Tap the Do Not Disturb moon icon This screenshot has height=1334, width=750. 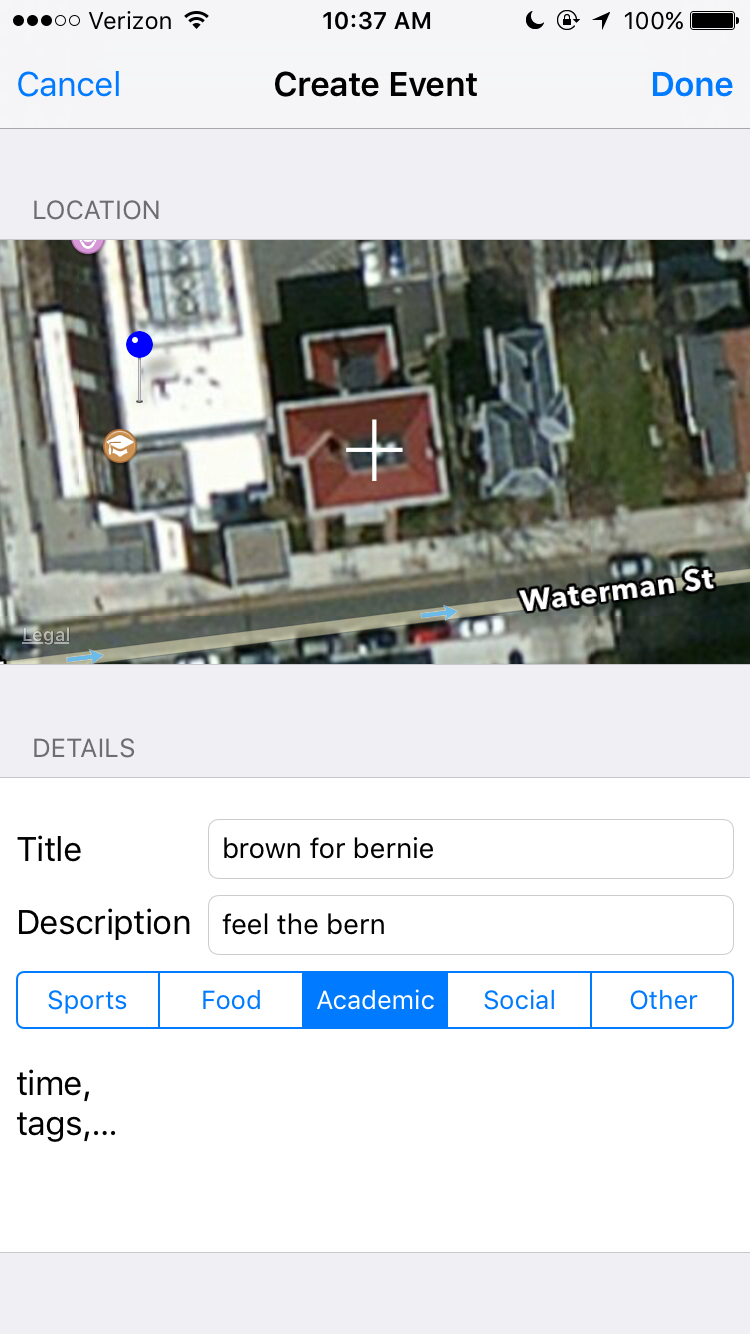click(x=535, y=20)
